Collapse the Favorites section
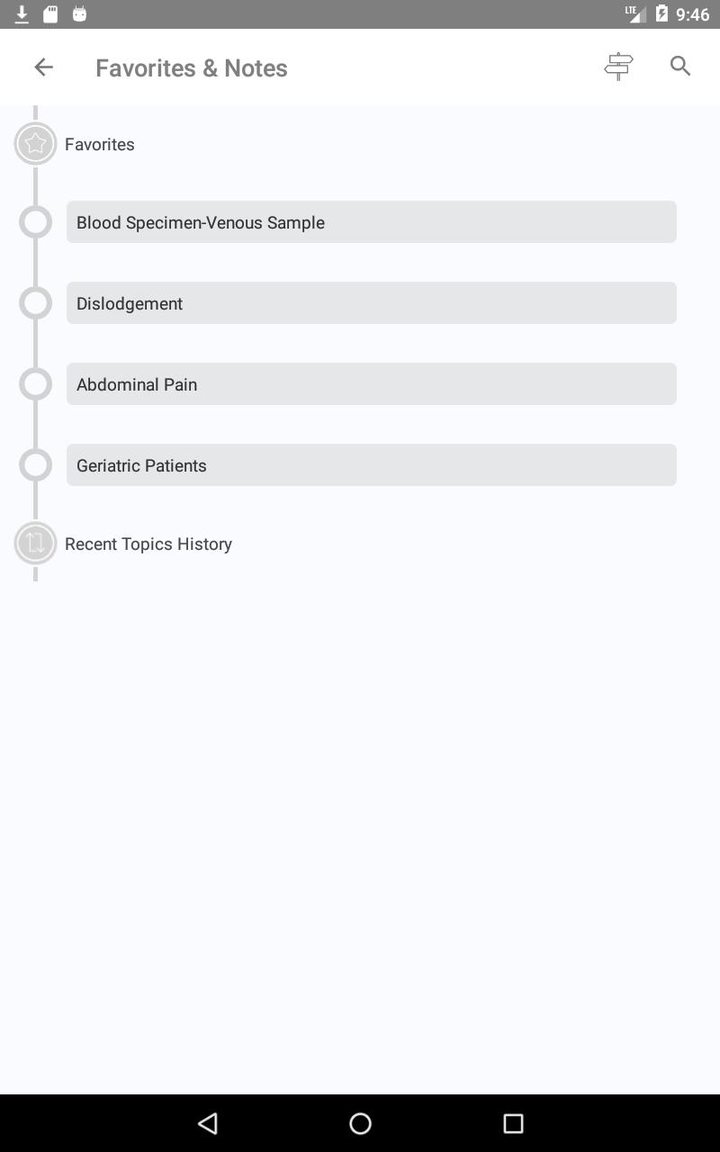Image resolution: width=720 pixels, height=1152 pixels. tap(99, 144)
